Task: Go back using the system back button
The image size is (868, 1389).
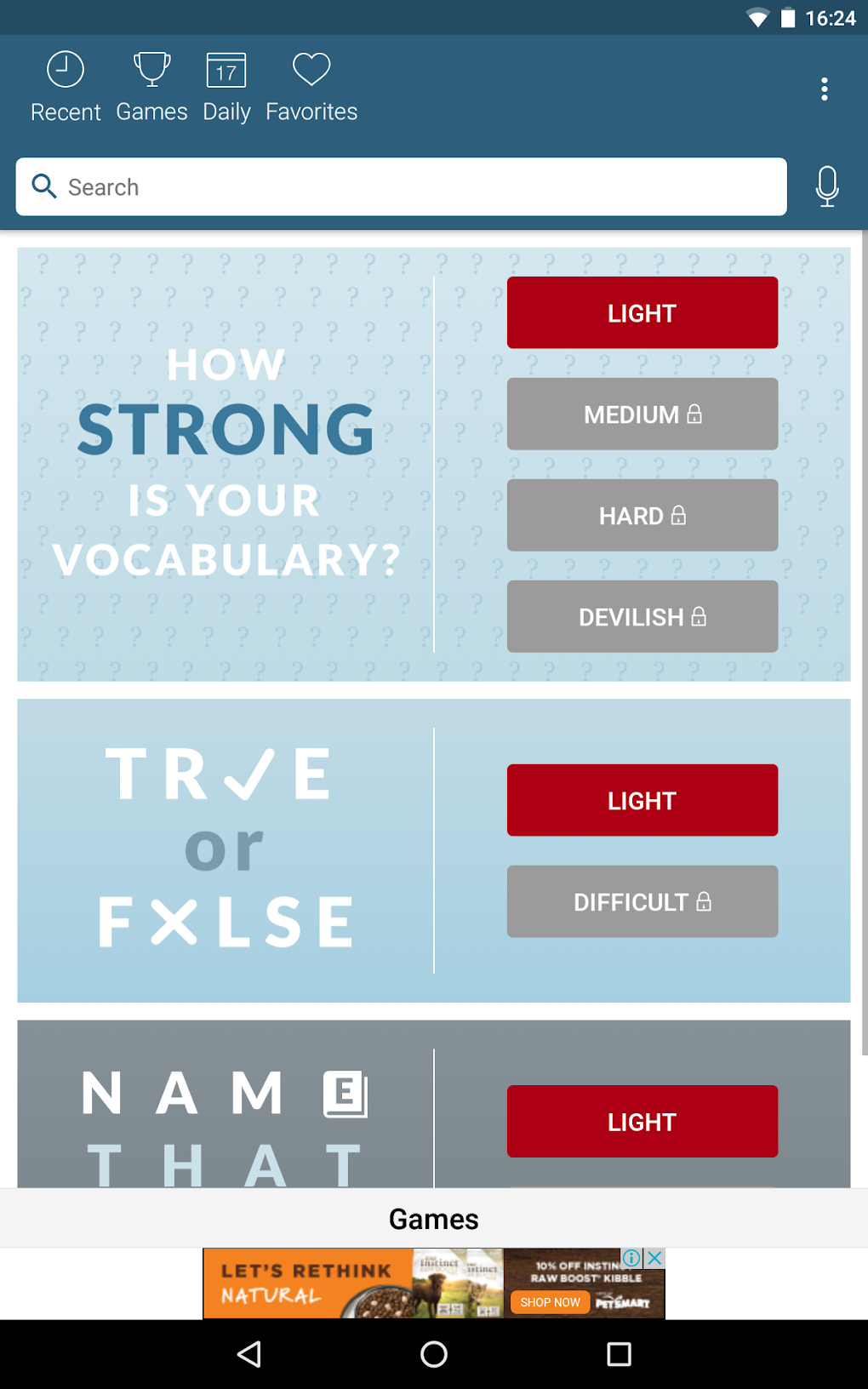Action: pos(249,1354)
